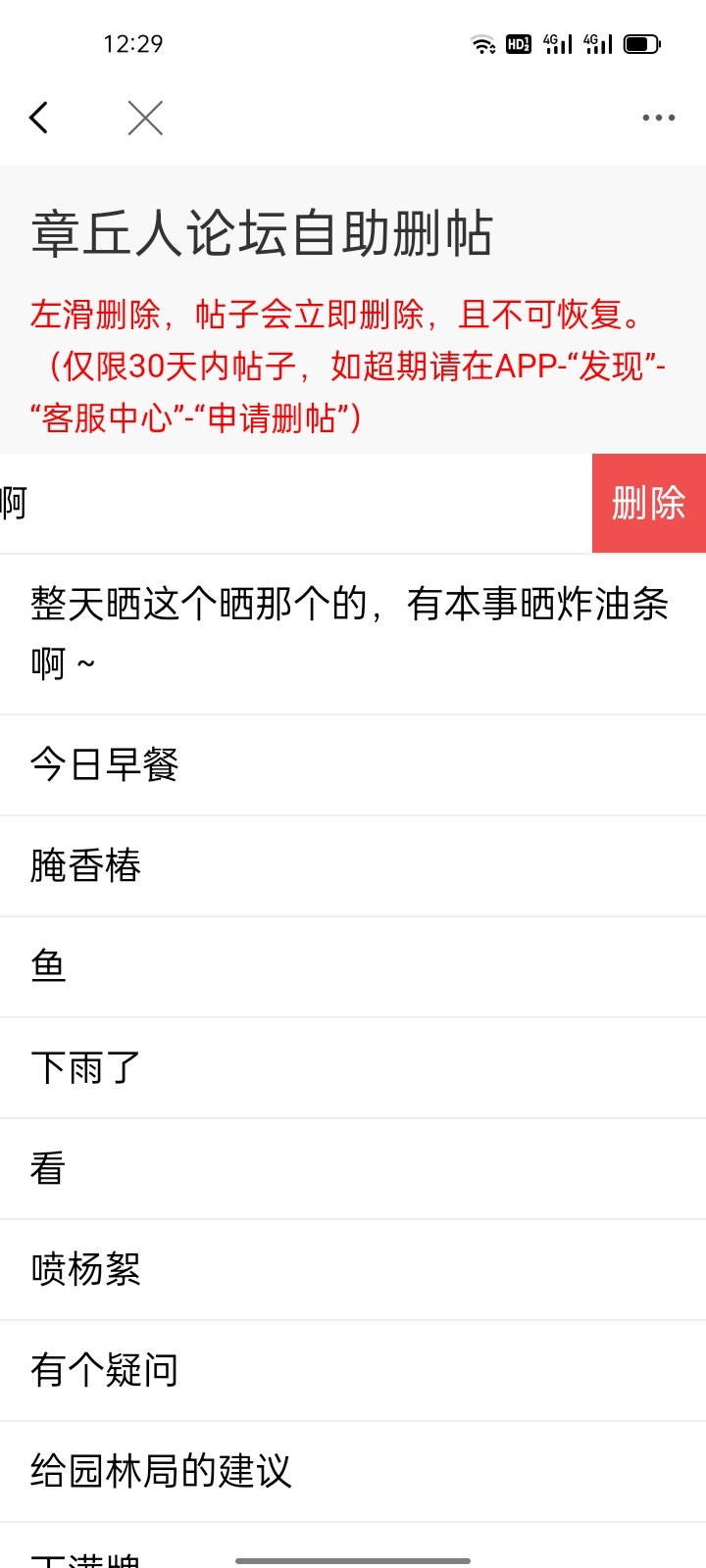The height and width of the screenshot is (1568, 706).
Task: Tap the red 删除 button
Action: point(649,503)
